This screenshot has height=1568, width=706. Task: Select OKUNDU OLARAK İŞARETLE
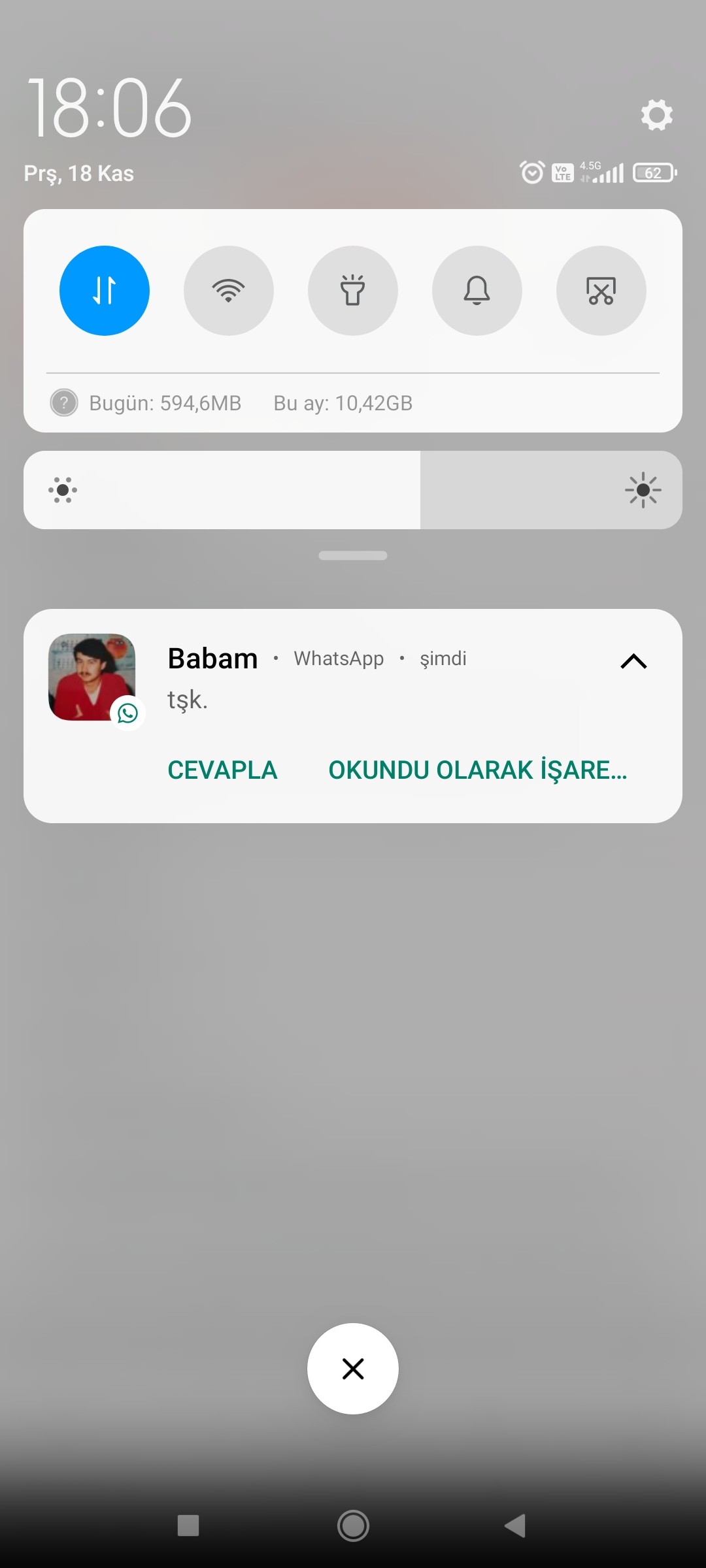click(478, 770)
